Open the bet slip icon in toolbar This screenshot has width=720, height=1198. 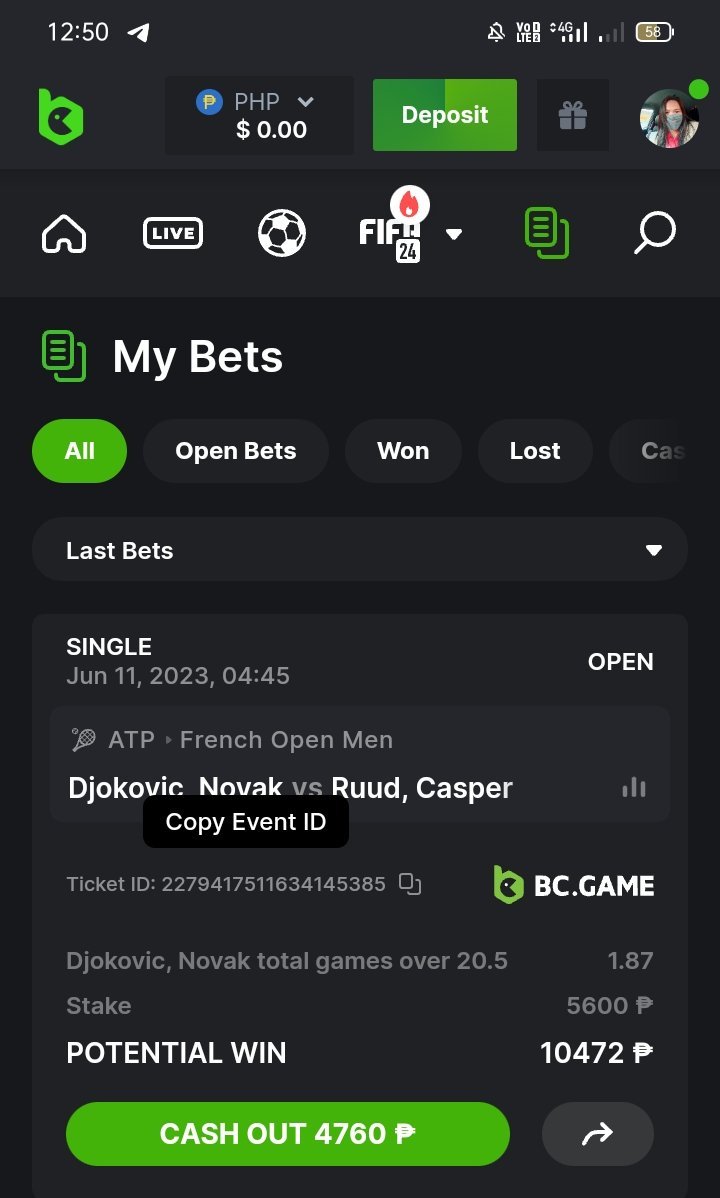(547, 232)
